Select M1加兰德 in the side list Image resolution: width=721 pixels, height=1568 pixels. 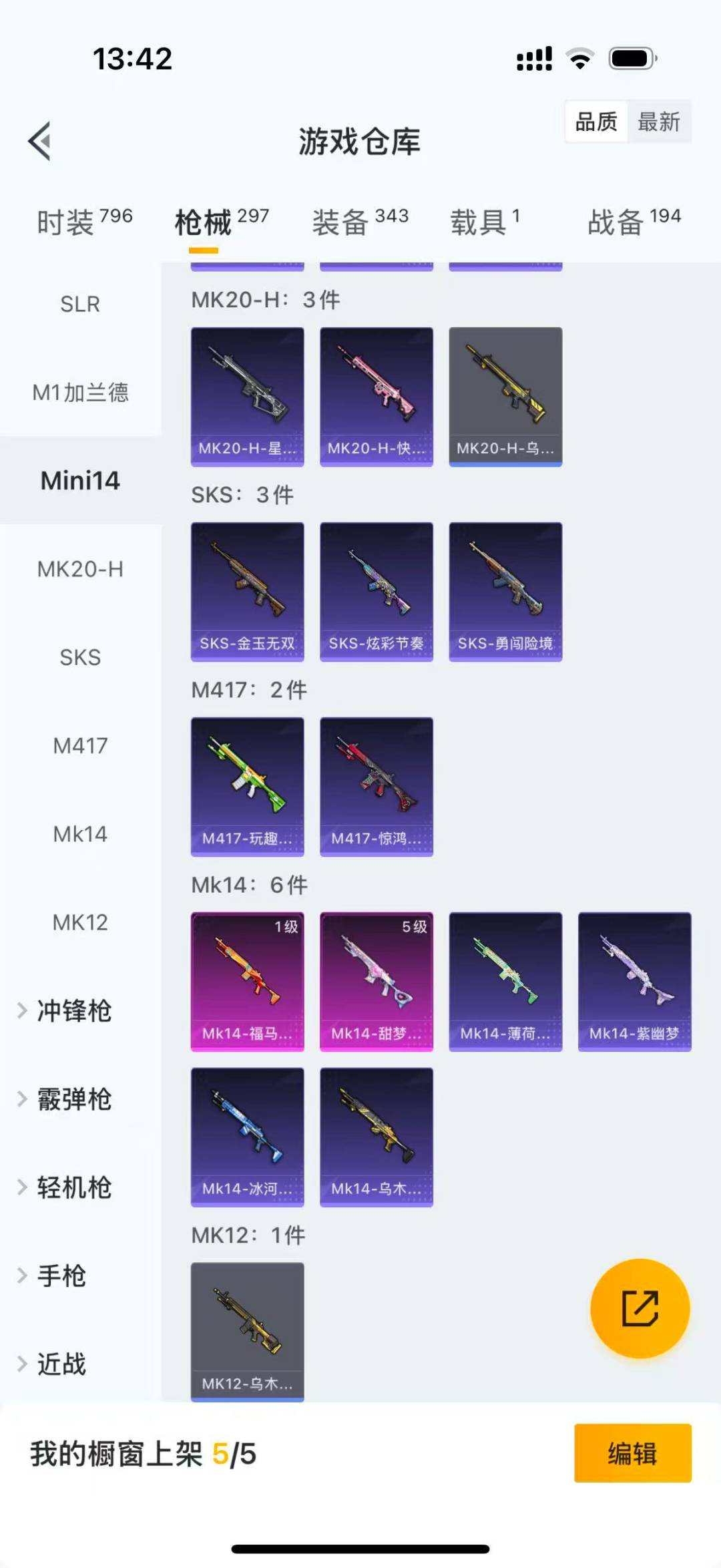click(80, 393)
